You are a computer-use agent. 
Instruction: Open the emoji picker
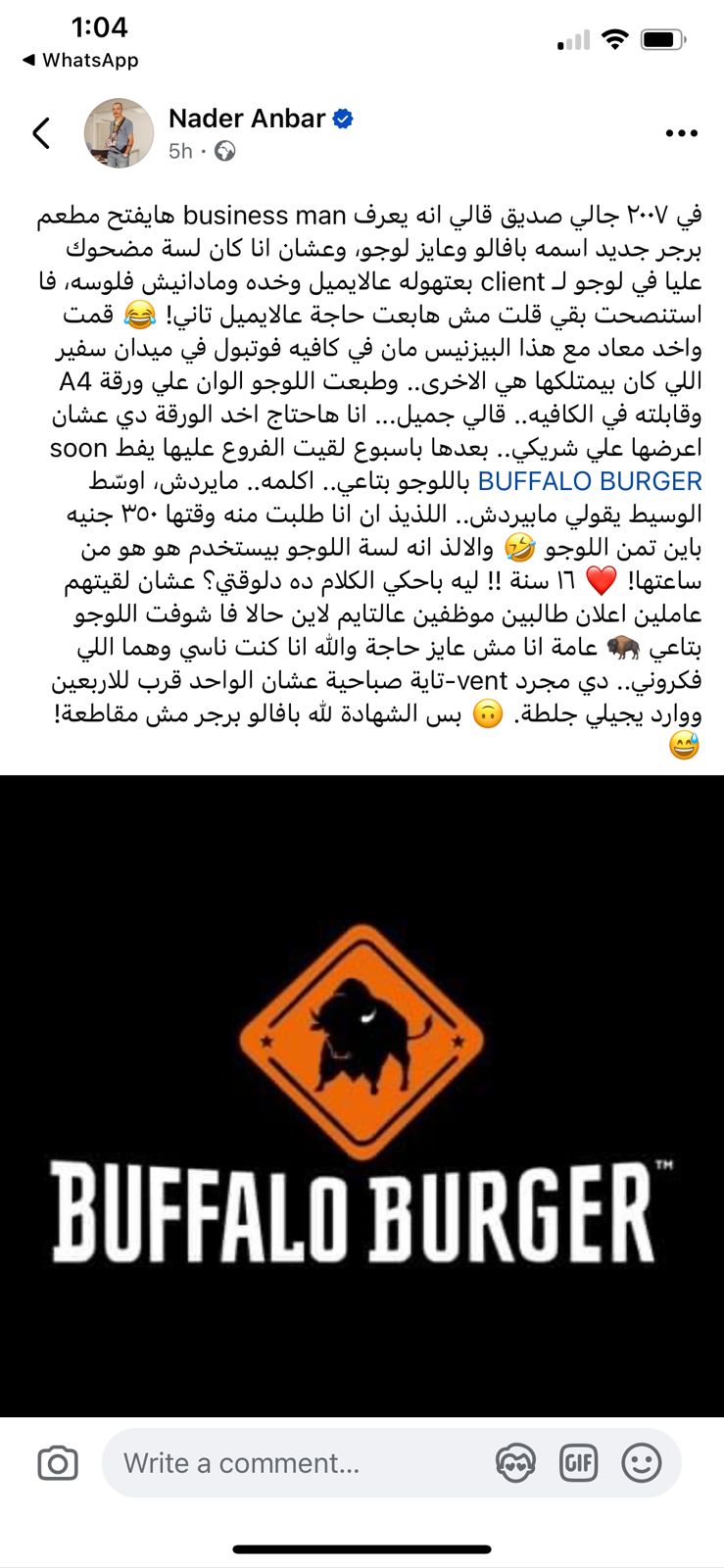pyautogui.click(x=642, y=1463)
